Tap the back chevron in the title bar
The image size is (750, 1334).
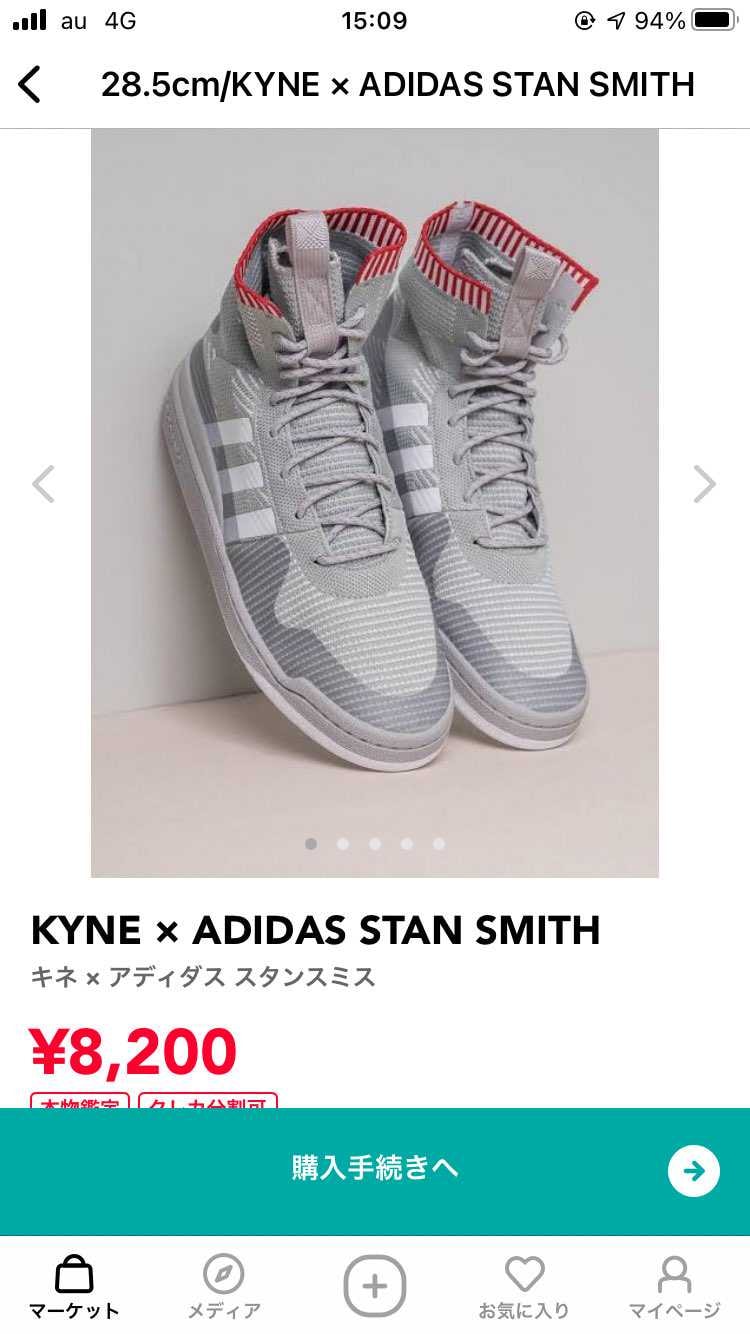click(29, 84)
